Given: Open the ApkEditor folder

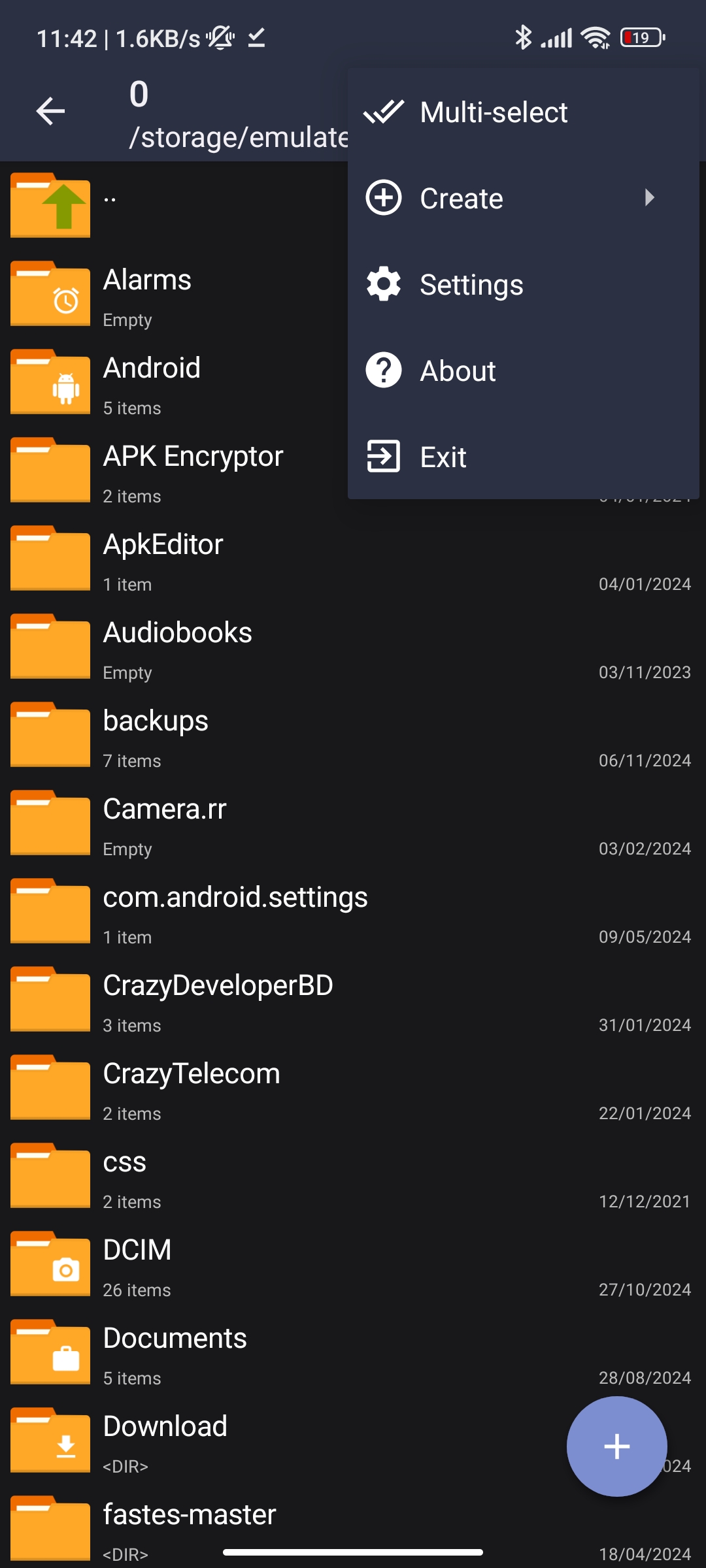Looking at the screenshot, I should [x=353, y=559].
